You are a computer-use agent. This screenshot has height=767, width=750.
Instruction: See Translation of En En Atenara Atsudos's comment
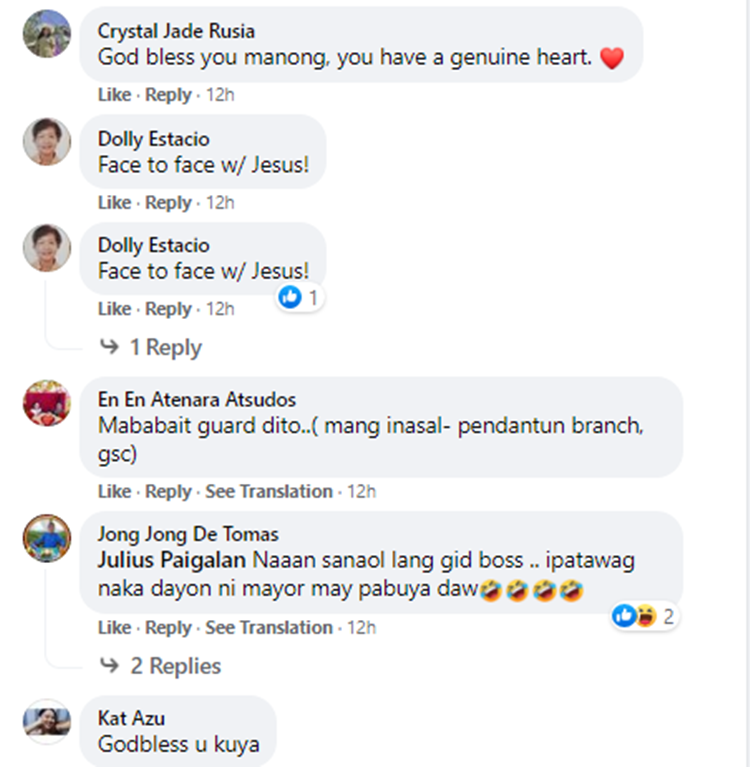[269, 491]
